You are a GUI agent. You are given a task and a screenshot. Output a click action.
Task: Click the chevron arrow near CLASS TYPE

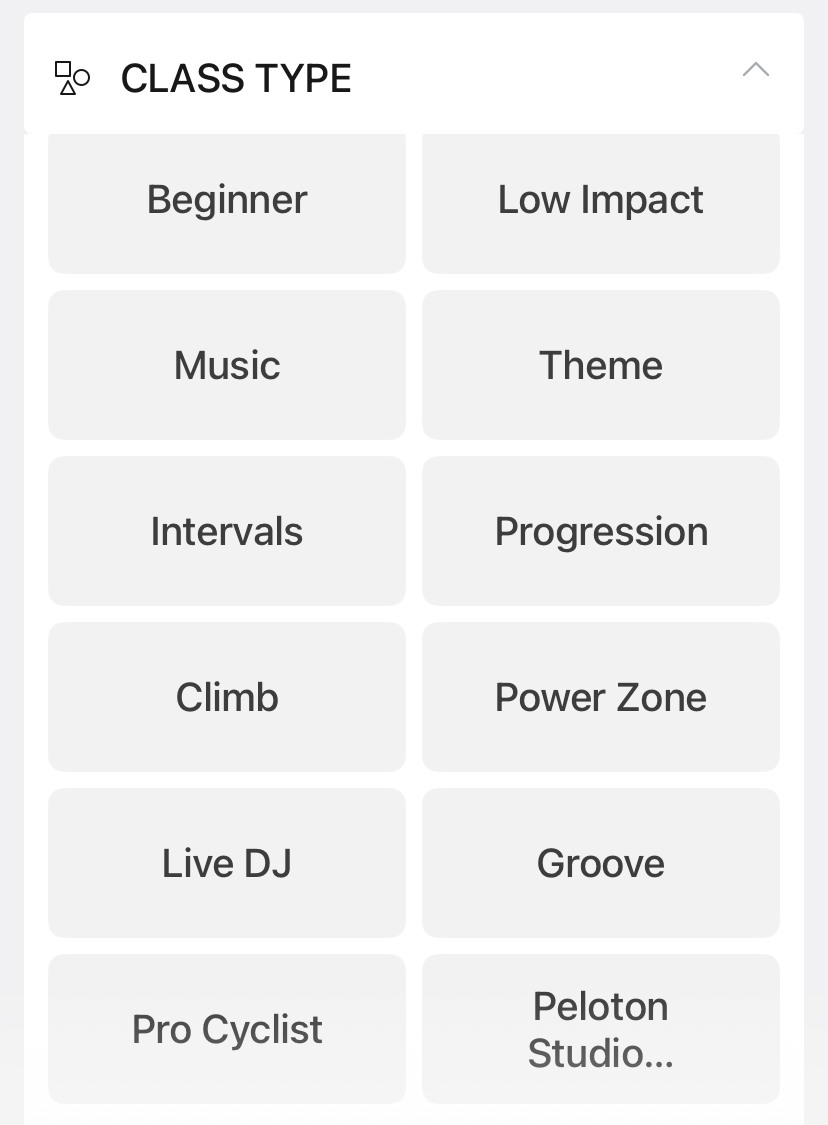755,71
